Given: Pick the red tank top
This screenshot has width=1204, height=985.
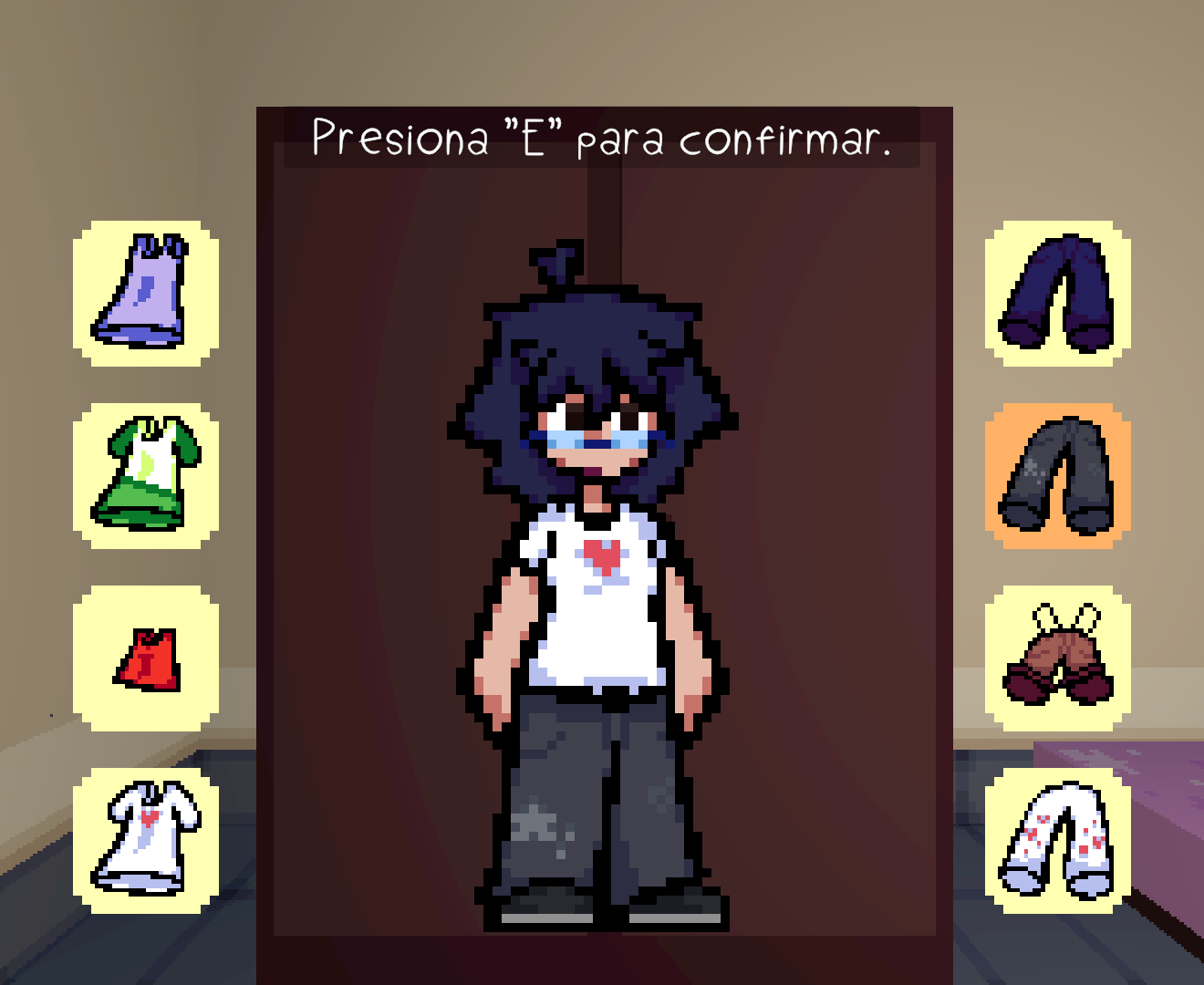Looking at the screenshot, I should [146, 658].
